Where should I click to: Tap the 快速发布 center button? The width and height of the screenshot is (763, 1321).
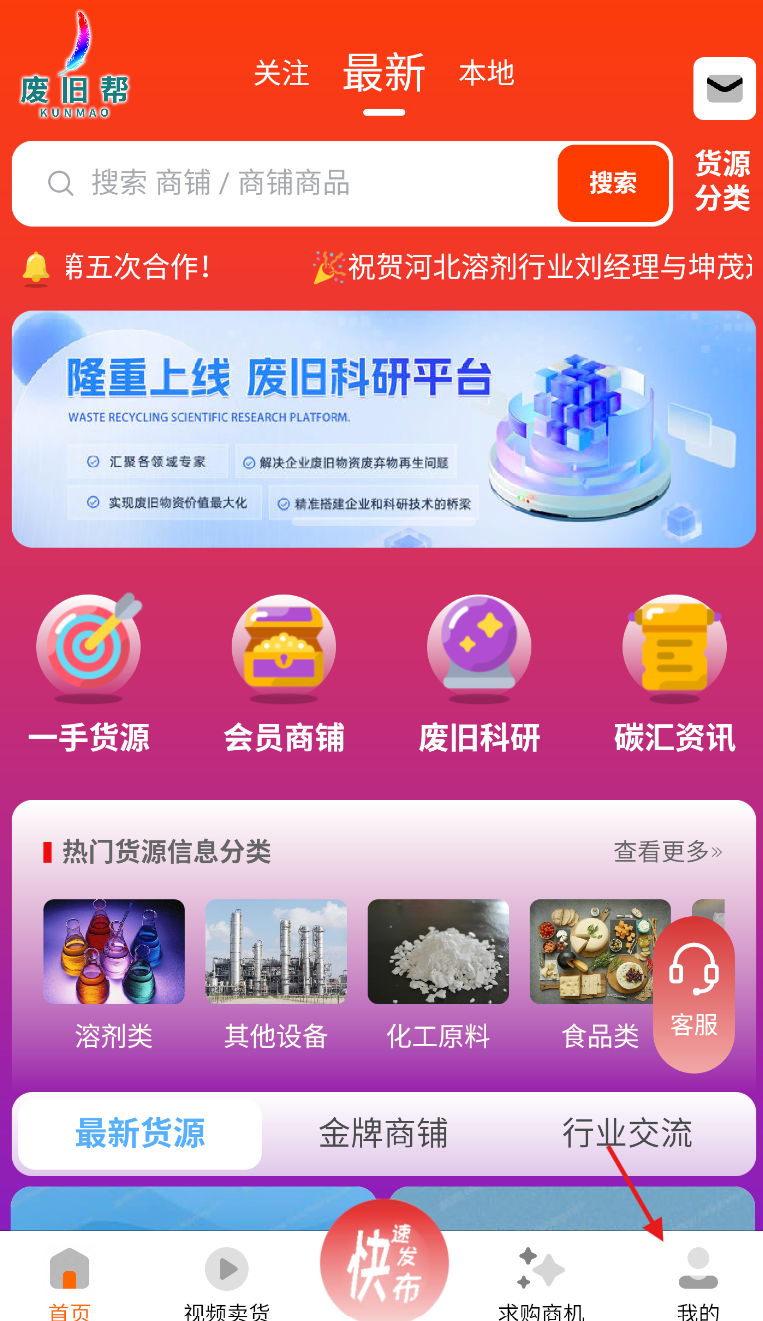[x=384, y=1264]
